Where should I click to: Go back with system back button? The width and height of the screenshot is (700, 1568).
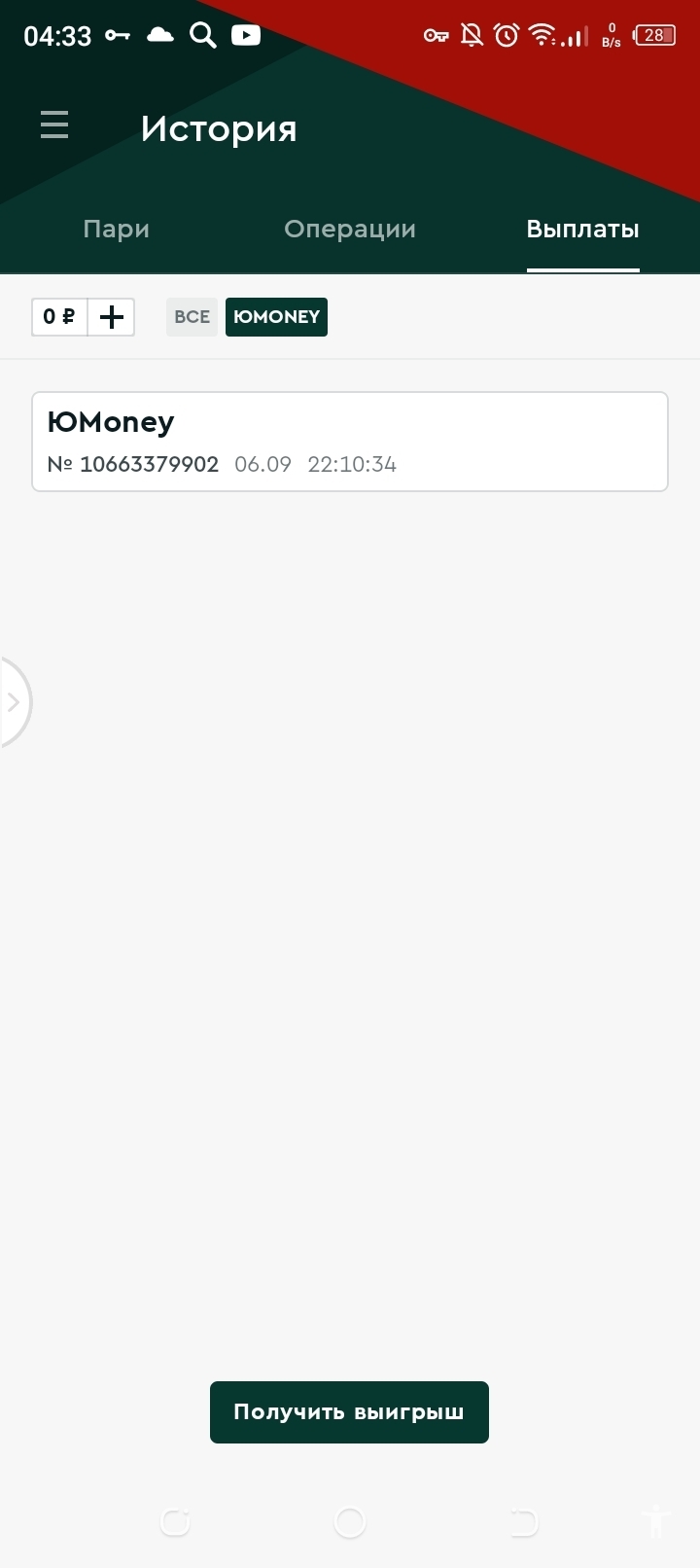(x=523, y=1522)
